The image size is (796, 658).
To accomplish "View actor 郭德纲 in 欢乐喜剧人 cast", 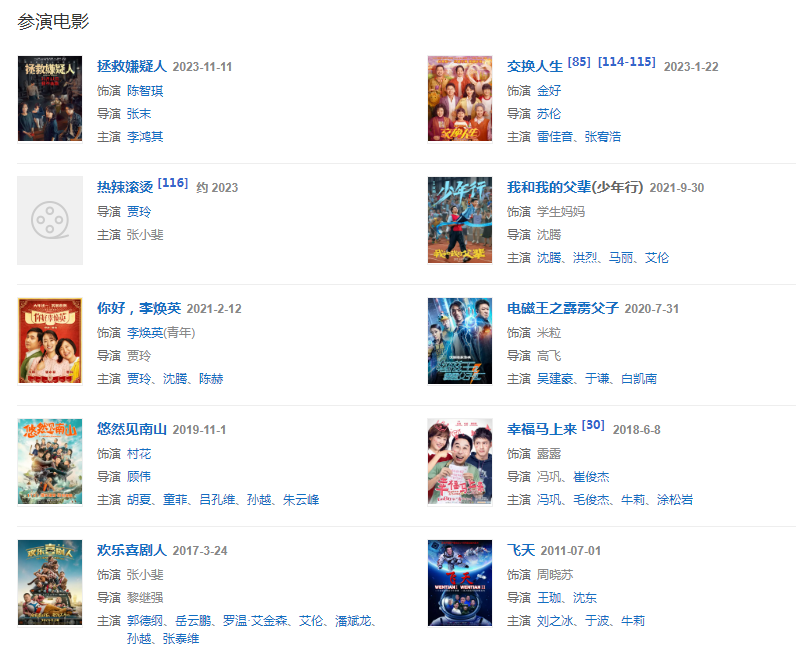I will [x=145, y=621].
